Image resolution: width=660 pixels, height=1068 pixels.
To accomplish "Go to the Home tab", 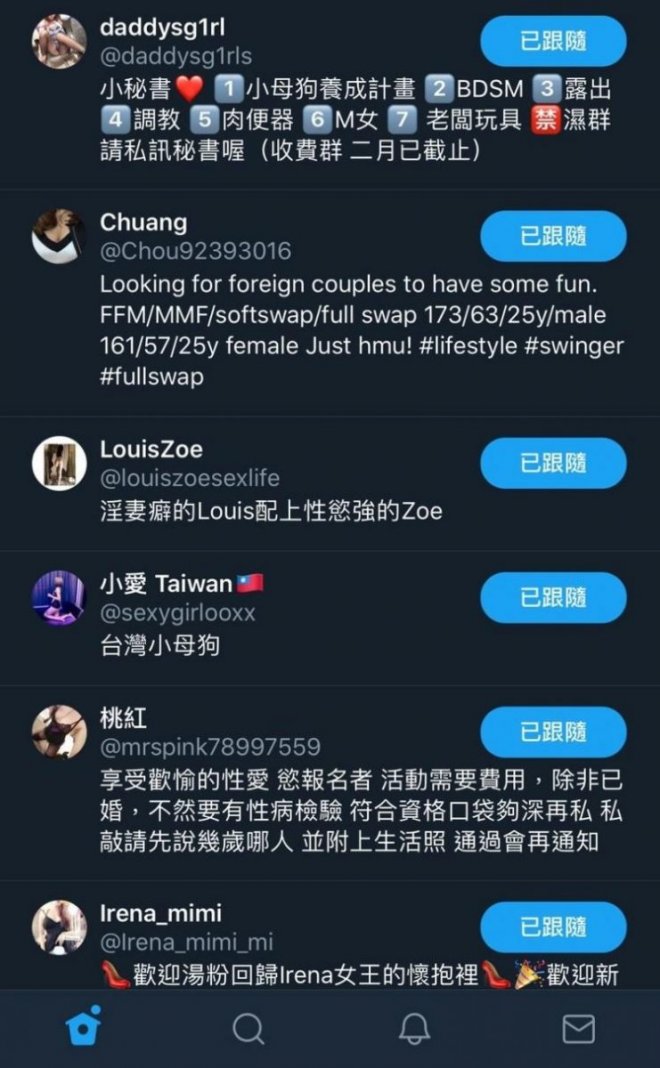I will [x=83, y=1028].
